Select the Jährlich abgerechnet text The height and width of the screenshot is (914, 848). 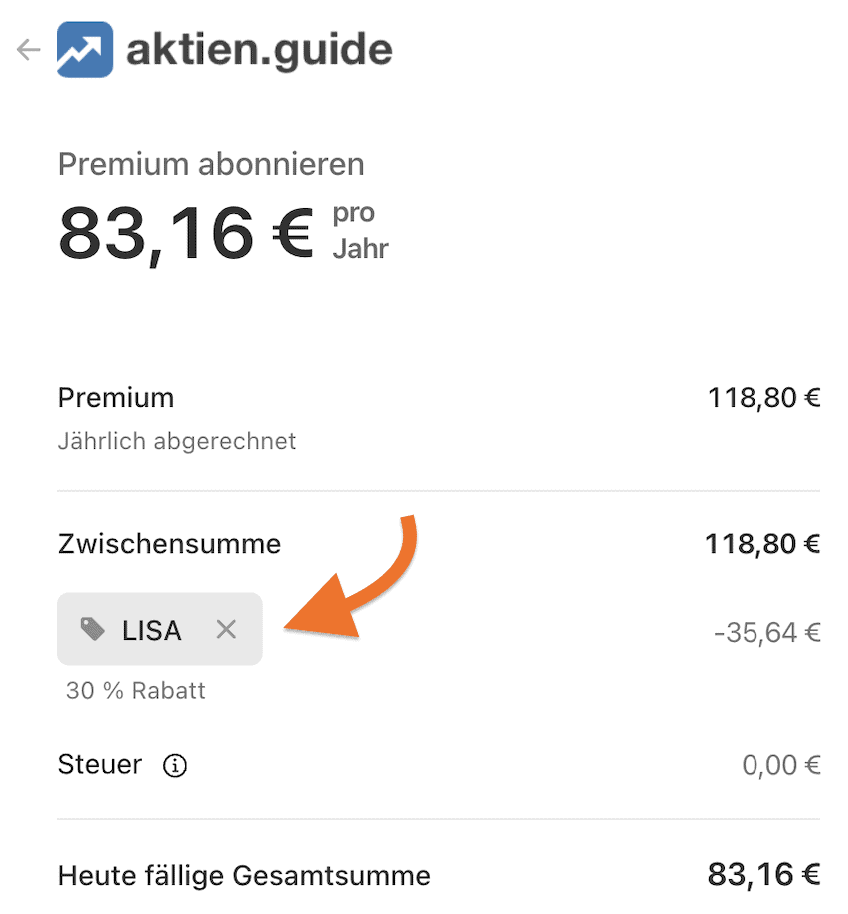(x=177, y=441)
